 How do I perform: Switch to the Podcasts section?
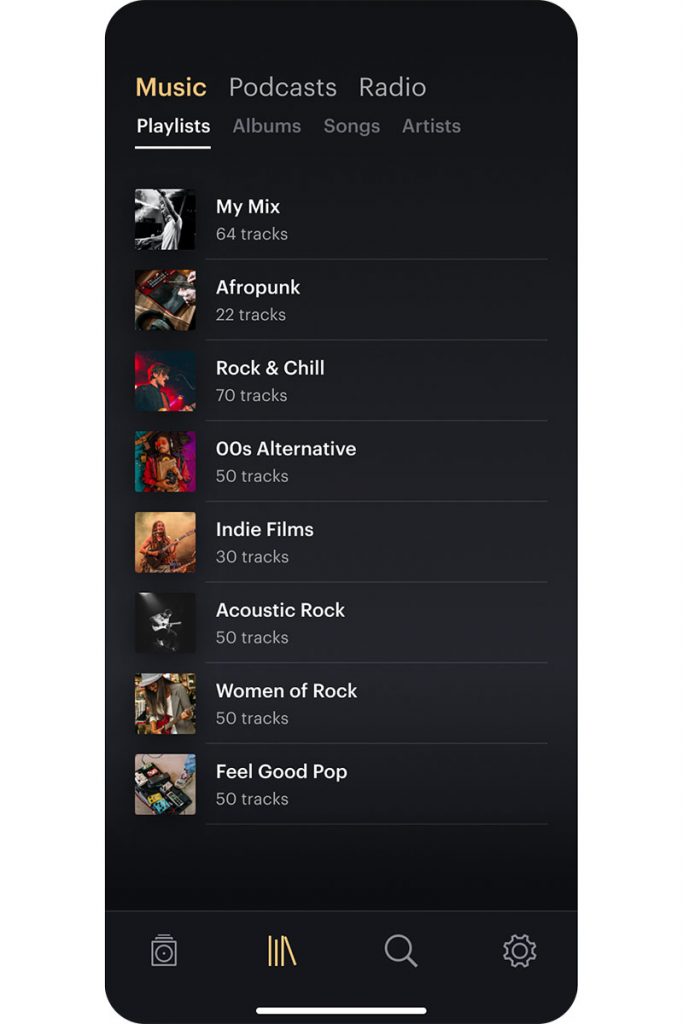pyautogui.click(x=282, y=87)
